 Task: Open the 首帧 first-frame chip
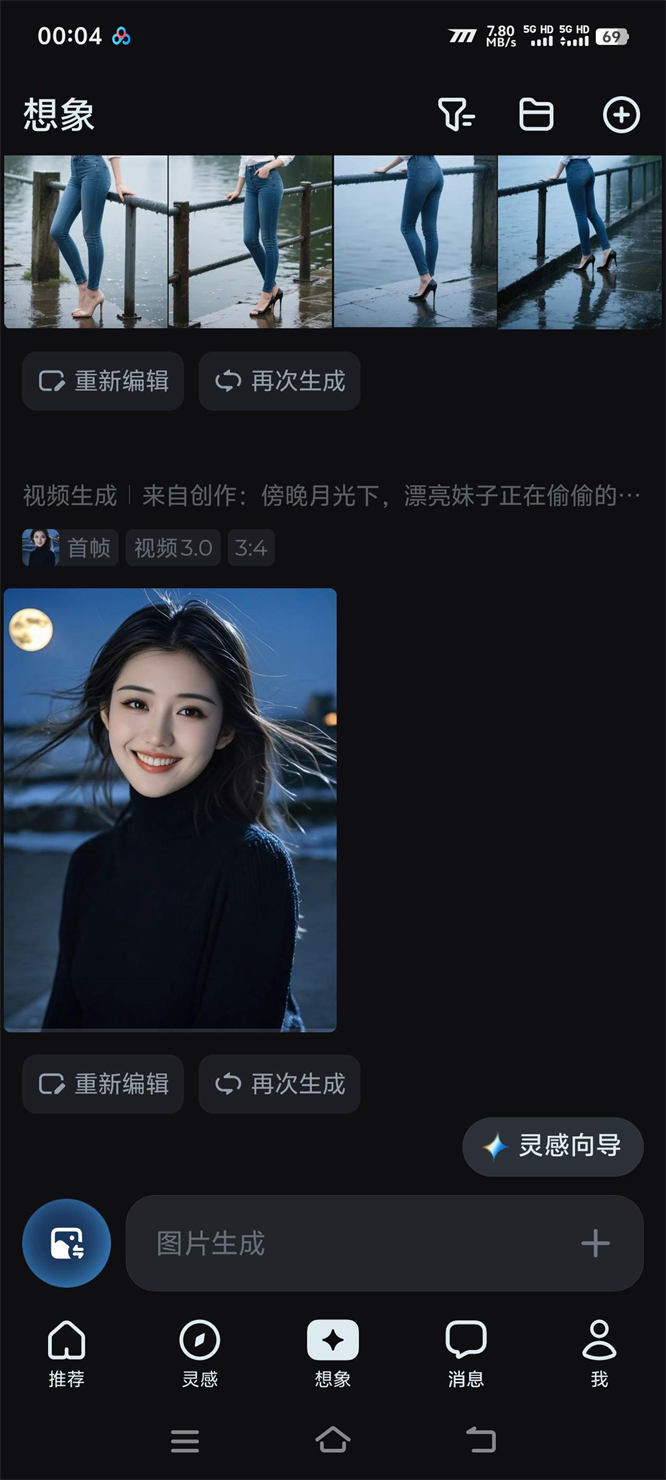(x=70, y=548)
